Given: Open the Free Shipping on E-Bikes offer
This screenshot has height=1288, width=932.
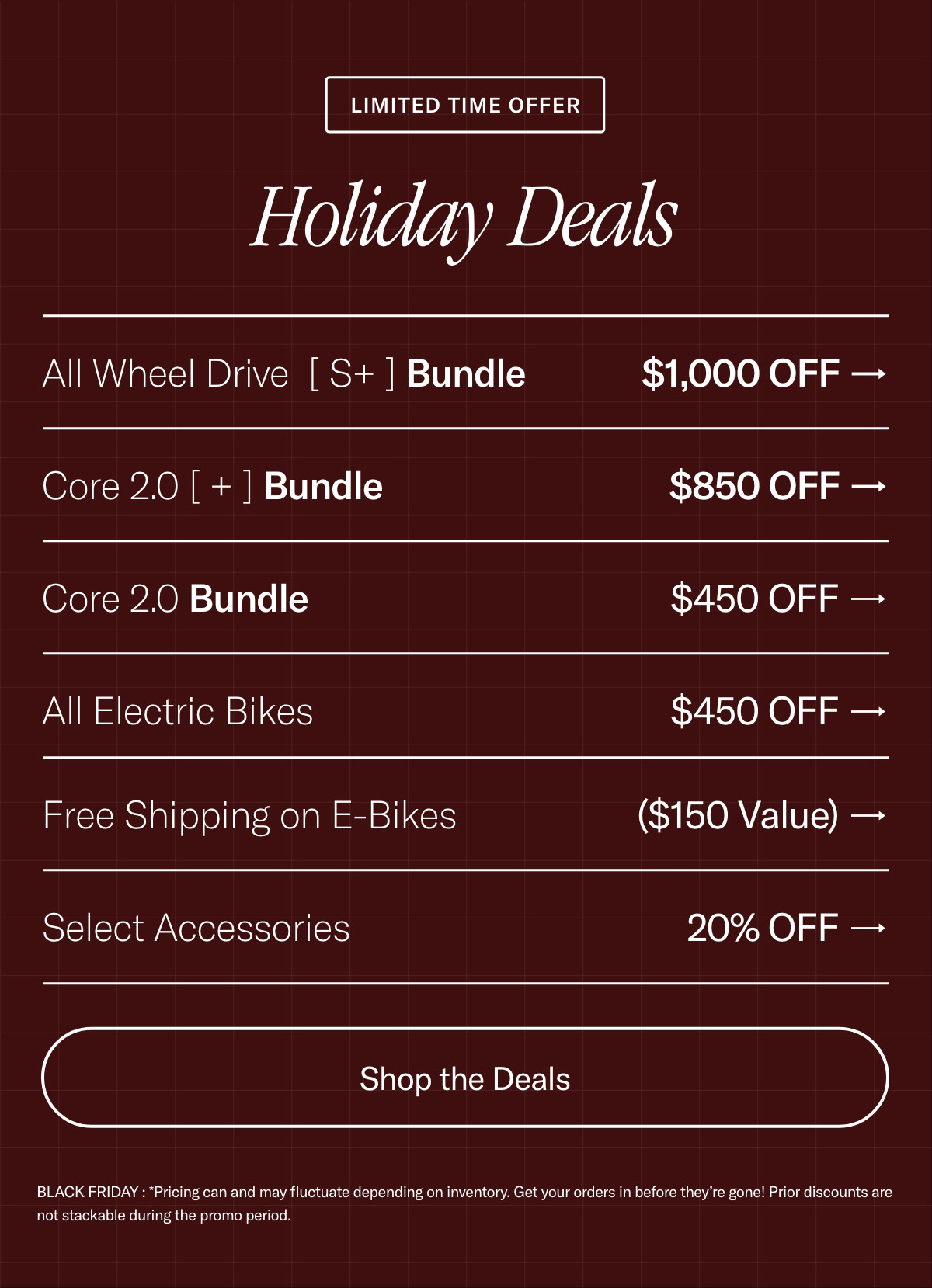Looking at the screenshot, I should pyautogui.click(x=464, y=815).
